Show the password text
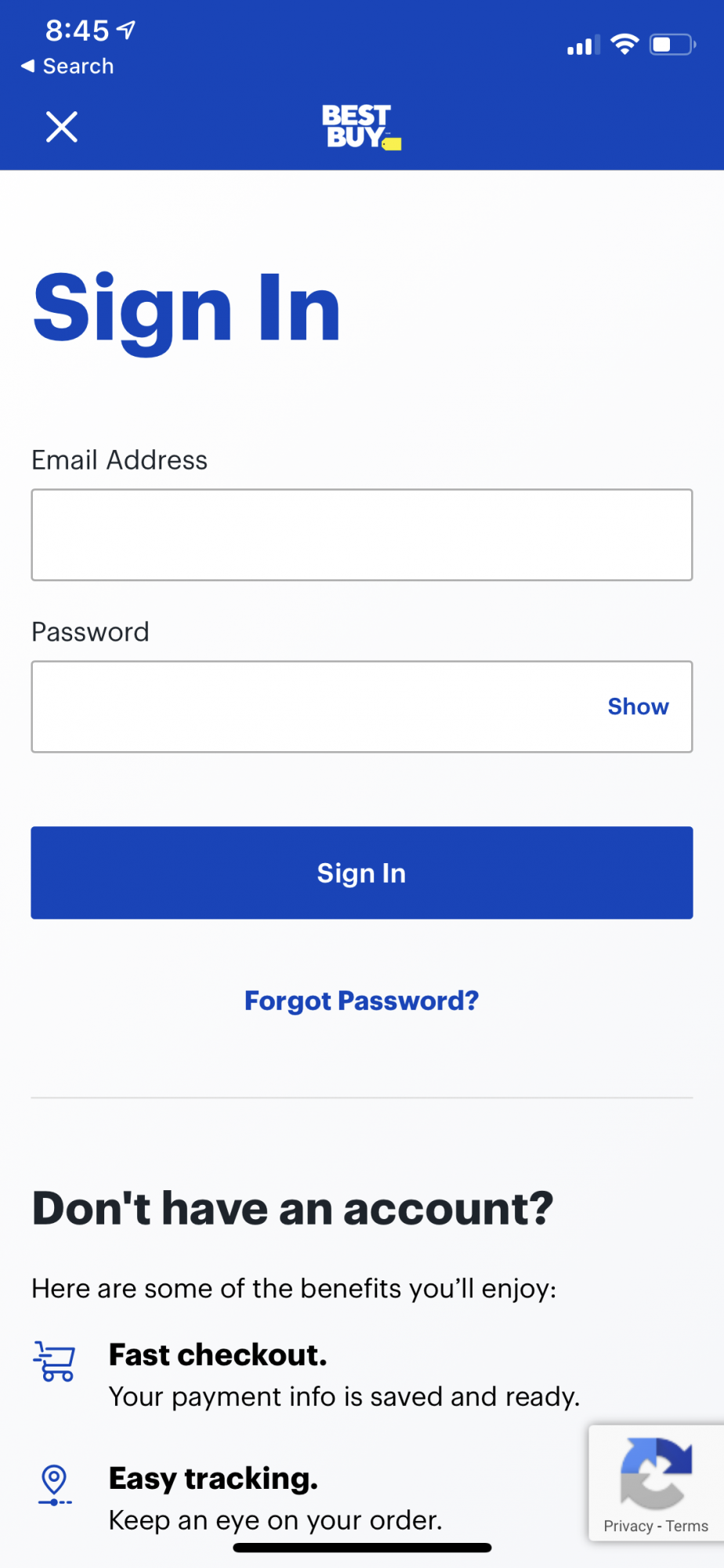Screen dimensions: 724x1568 click(x=638, y=706)
